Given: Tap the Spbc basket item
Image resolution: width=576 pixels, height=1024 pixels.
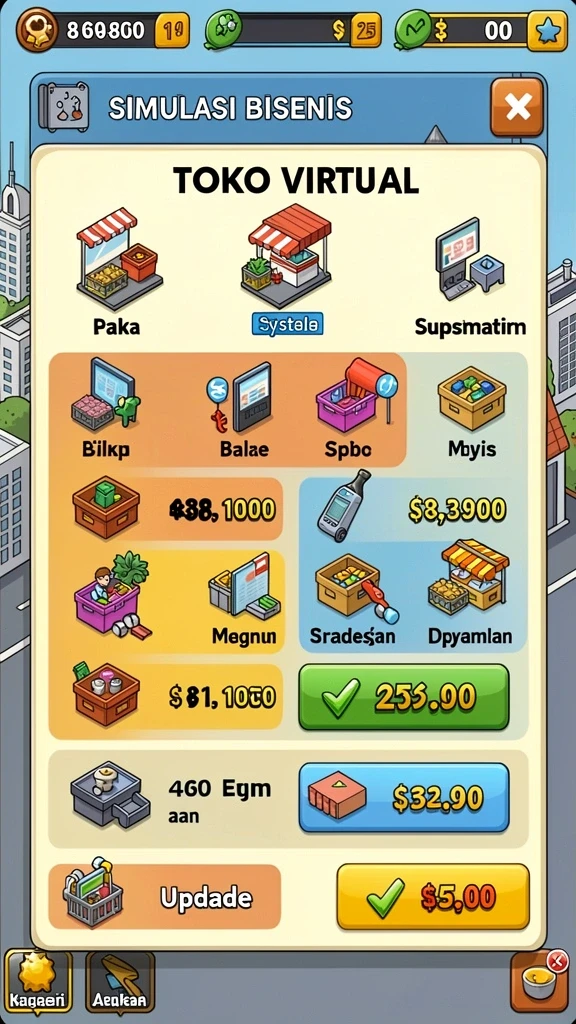Looking at the screenshot, I should point(353,409).
